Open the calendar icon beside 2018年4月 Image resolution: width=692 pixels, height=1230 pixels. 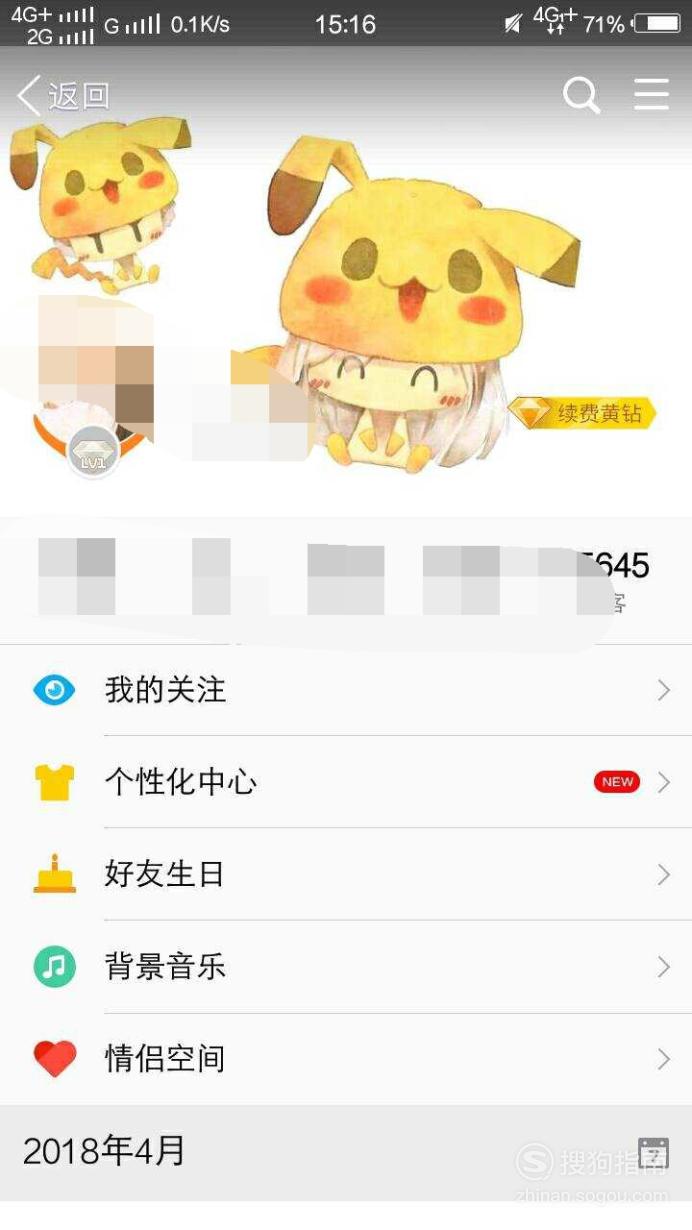coord(653,1152)
